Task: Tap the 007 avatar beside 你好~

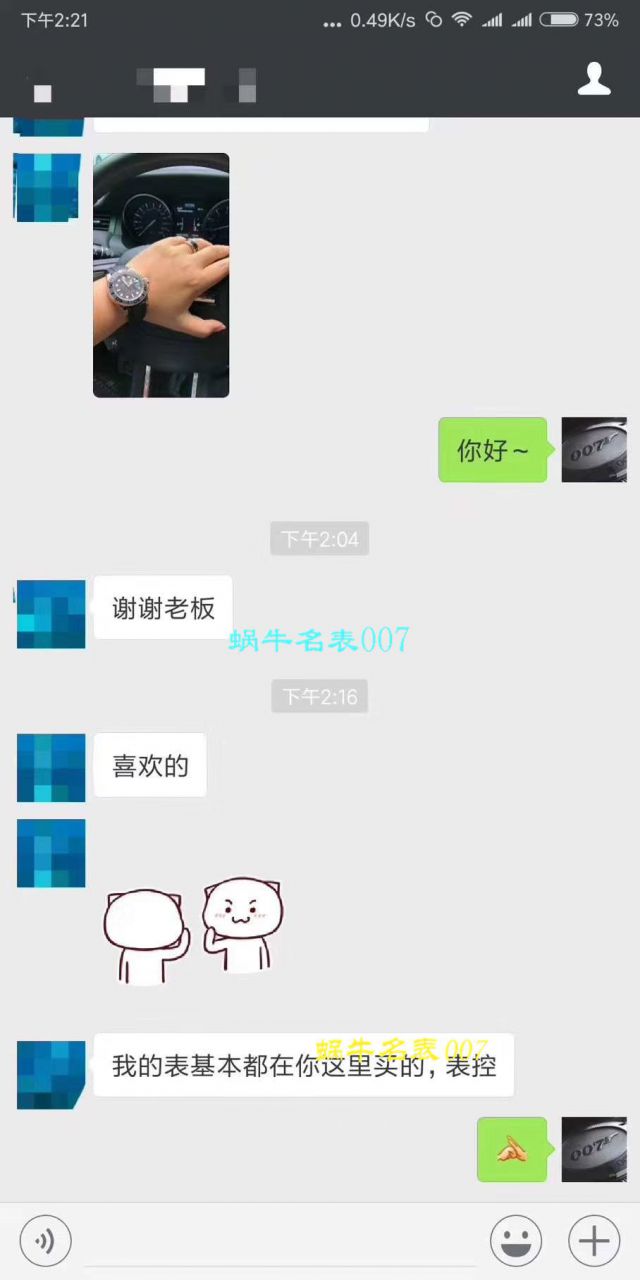Action: click(594, 450)
